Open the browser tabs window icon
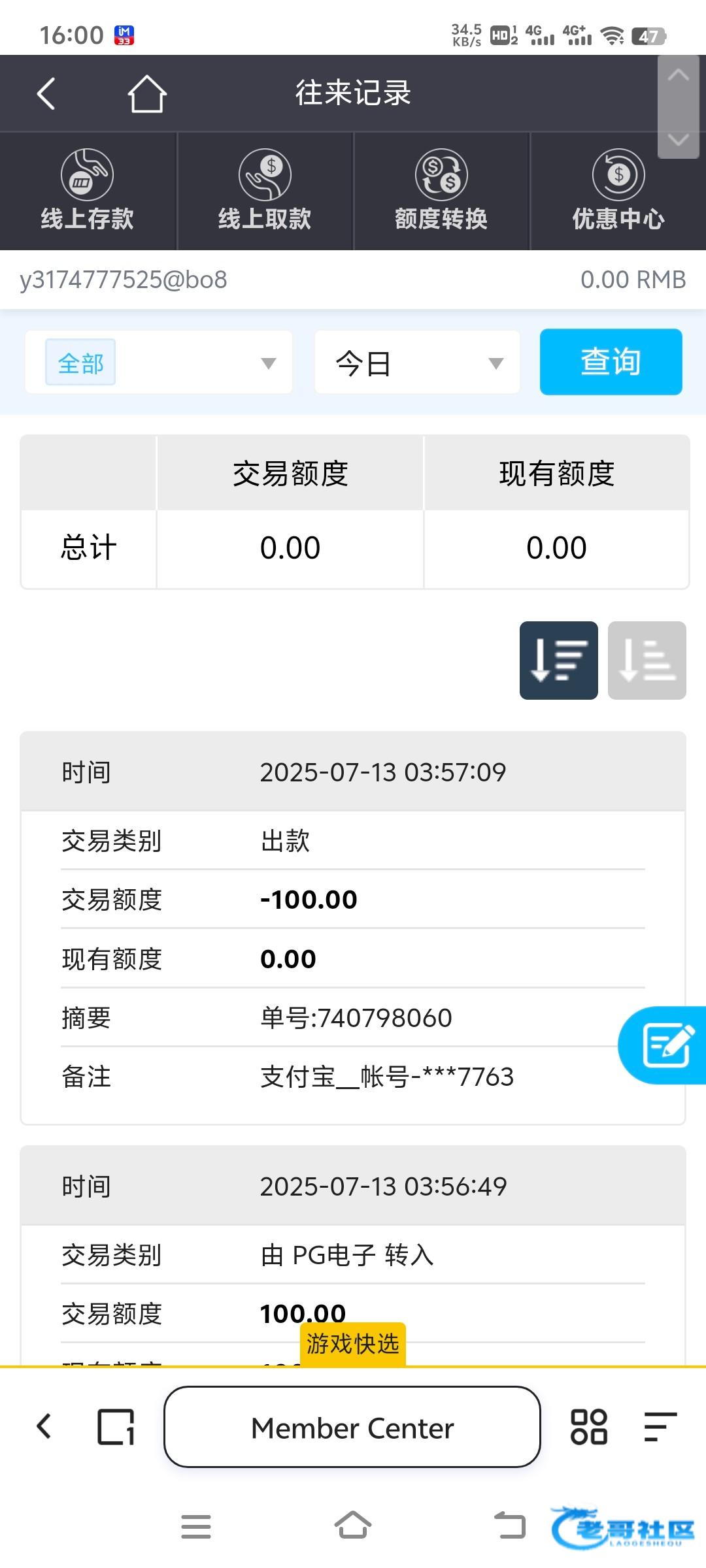 (x=116, y=1427)
